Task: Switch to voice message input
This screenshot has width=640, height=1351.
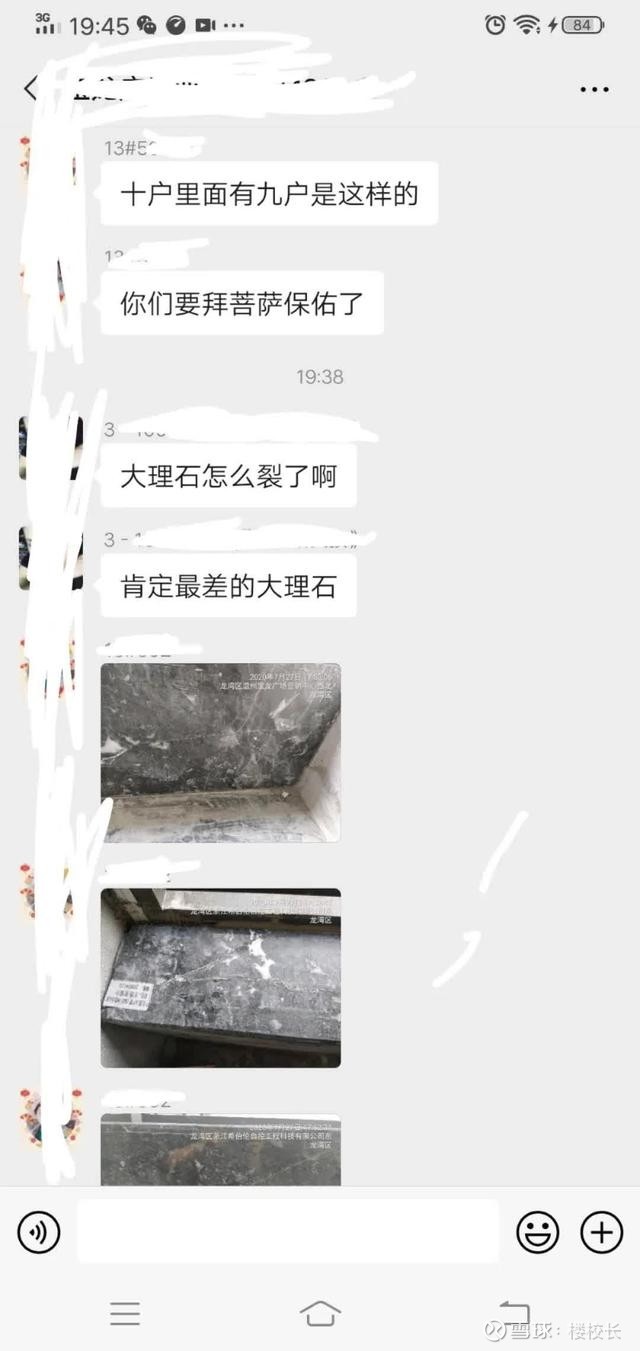Action: click(x=39, y=1232)
